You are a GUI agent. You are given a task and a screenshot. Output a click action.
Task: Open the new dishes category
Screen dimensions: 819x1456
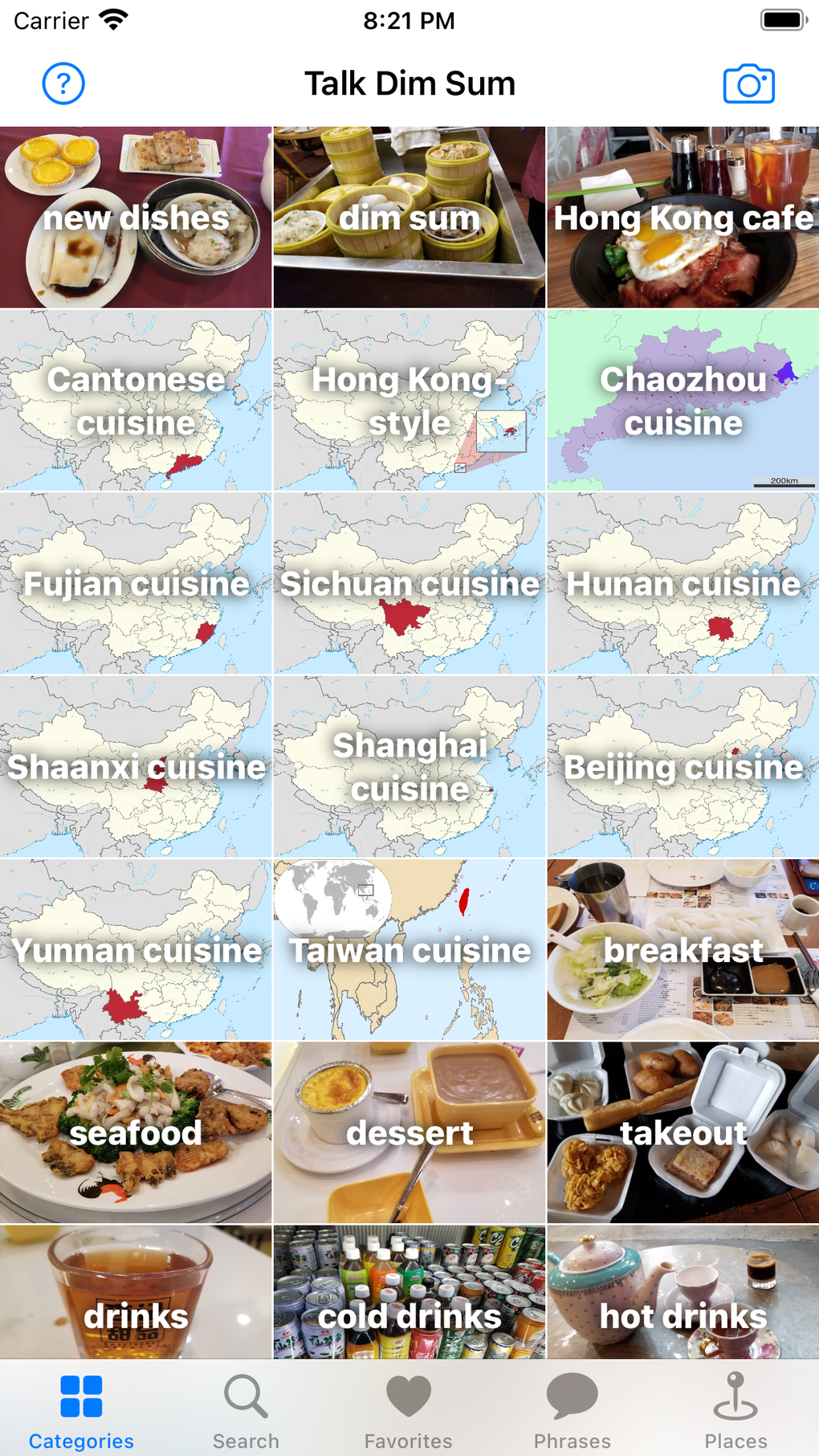click(136, 218)
